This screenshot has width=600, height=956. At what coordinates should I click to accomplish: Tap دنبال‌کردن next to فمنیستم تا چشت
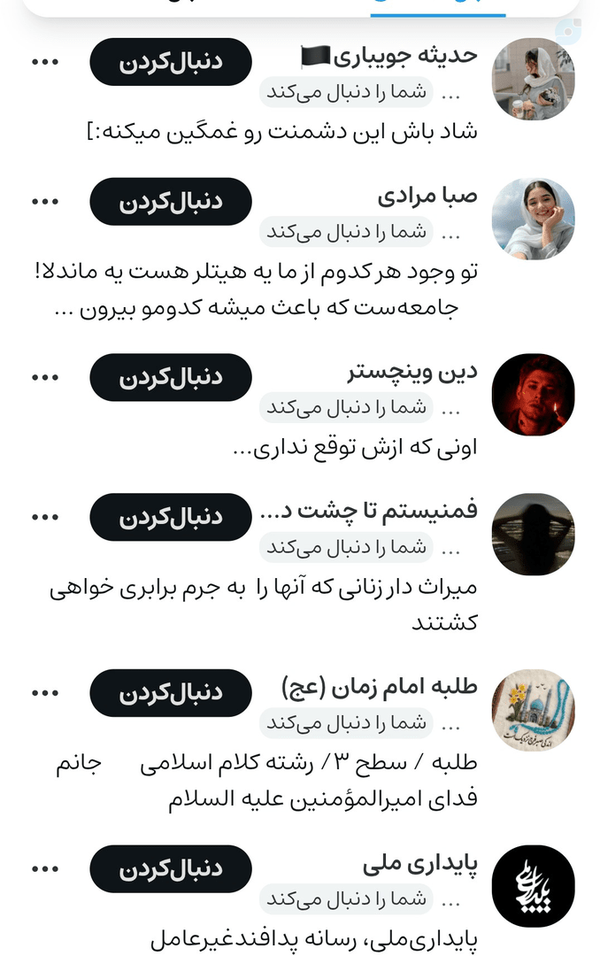(x=170, y=517)
